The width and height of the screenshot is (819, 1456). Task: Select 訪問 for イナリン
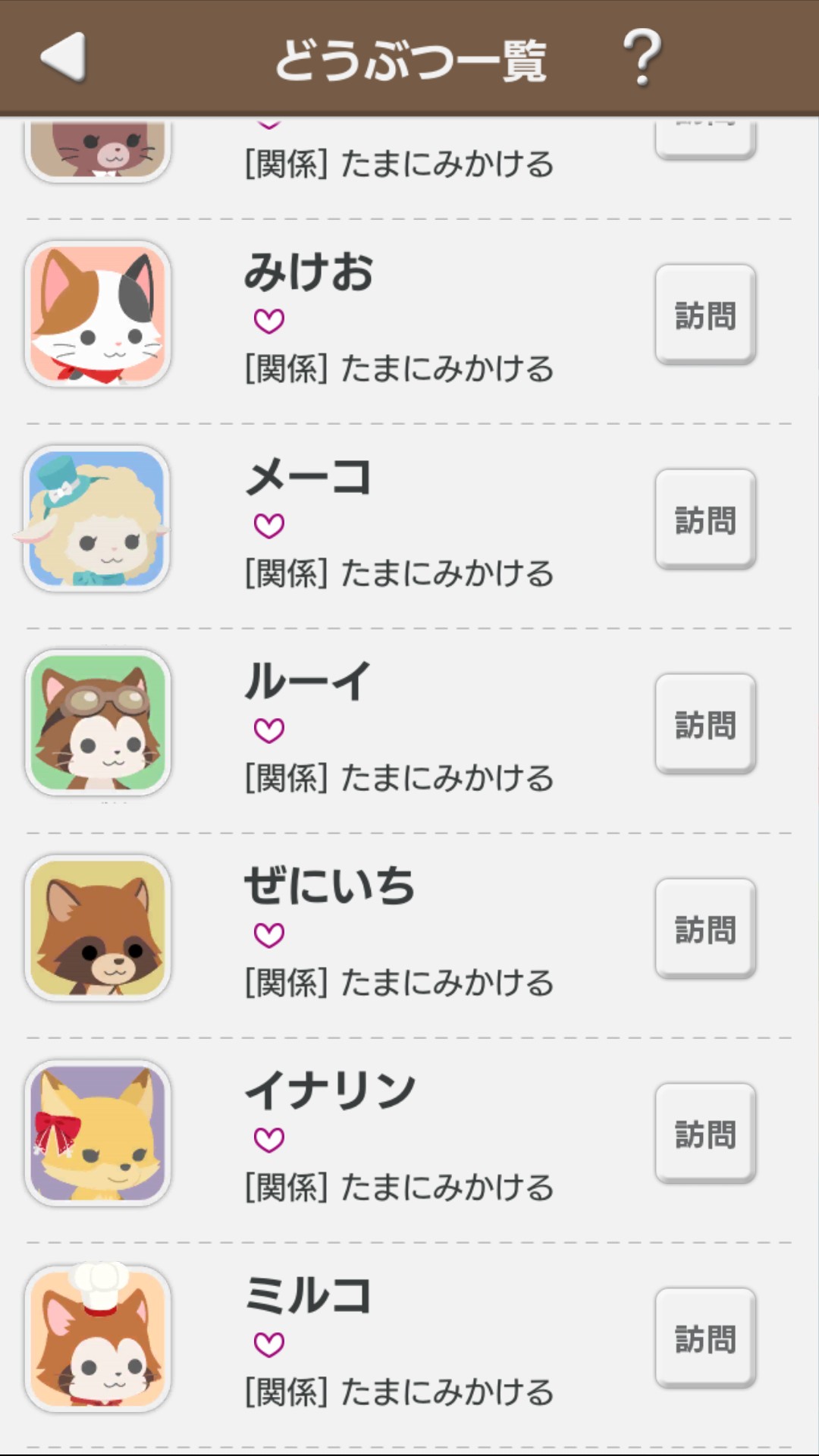point(705,1134)
